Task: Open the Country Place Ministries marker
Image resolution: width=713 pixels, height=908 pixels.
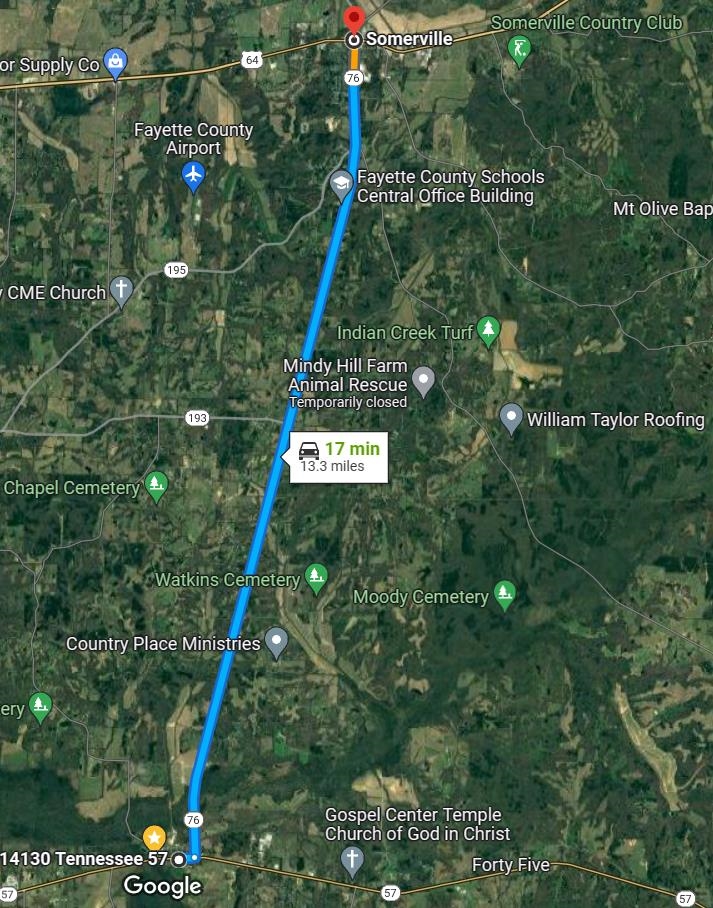Action: tap(277, 642)
